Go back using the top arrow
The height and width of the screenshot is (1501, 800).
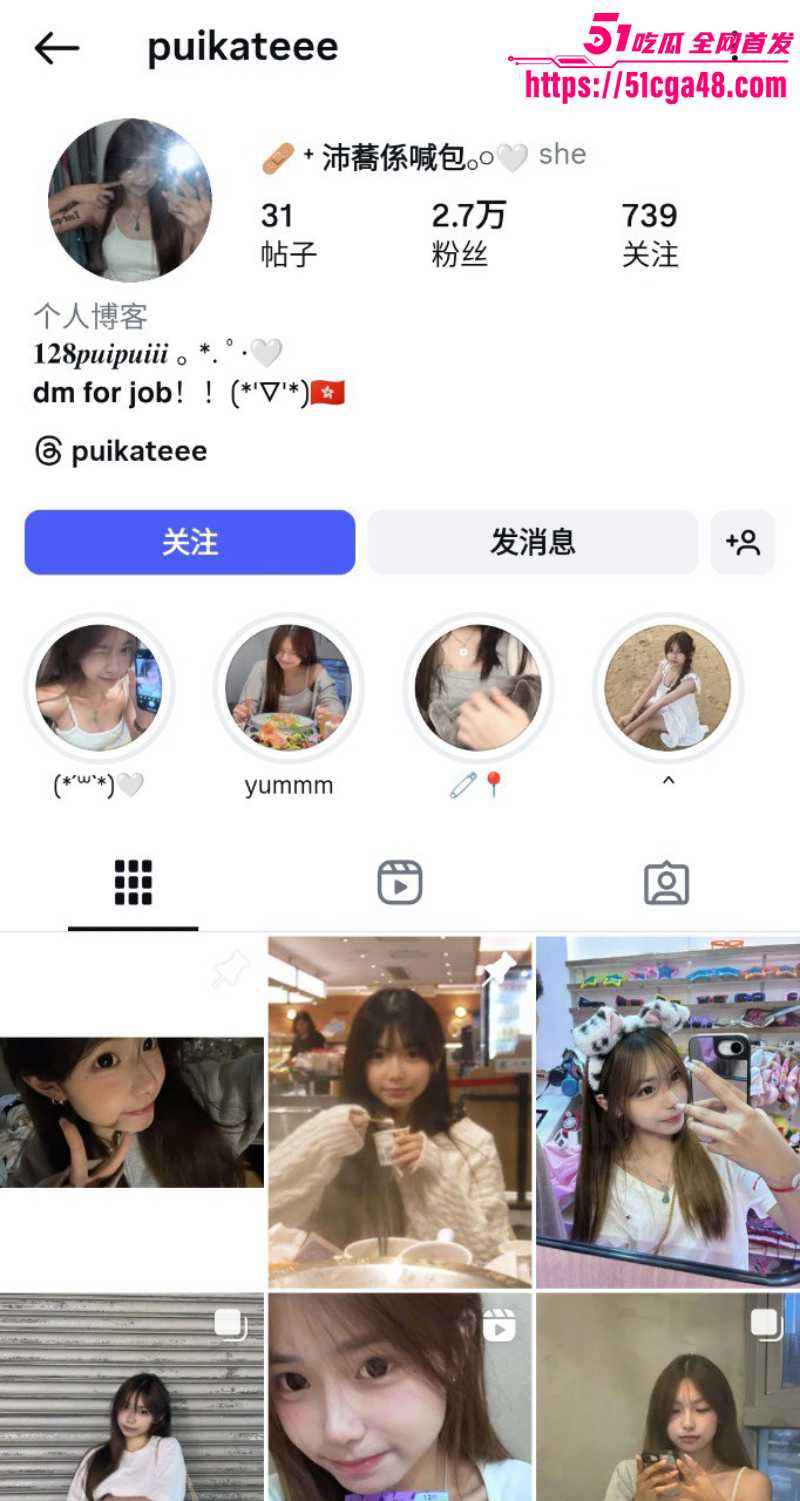pos(57,48)
